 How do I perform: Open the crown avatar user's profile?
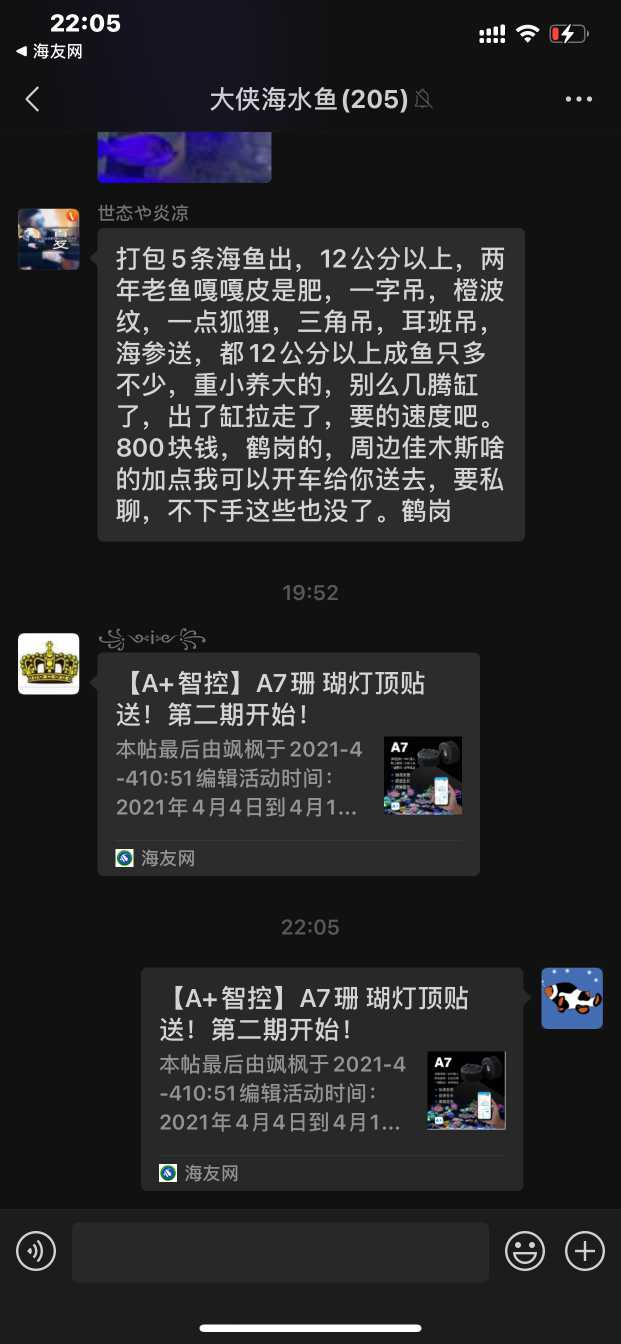[49, 664]
